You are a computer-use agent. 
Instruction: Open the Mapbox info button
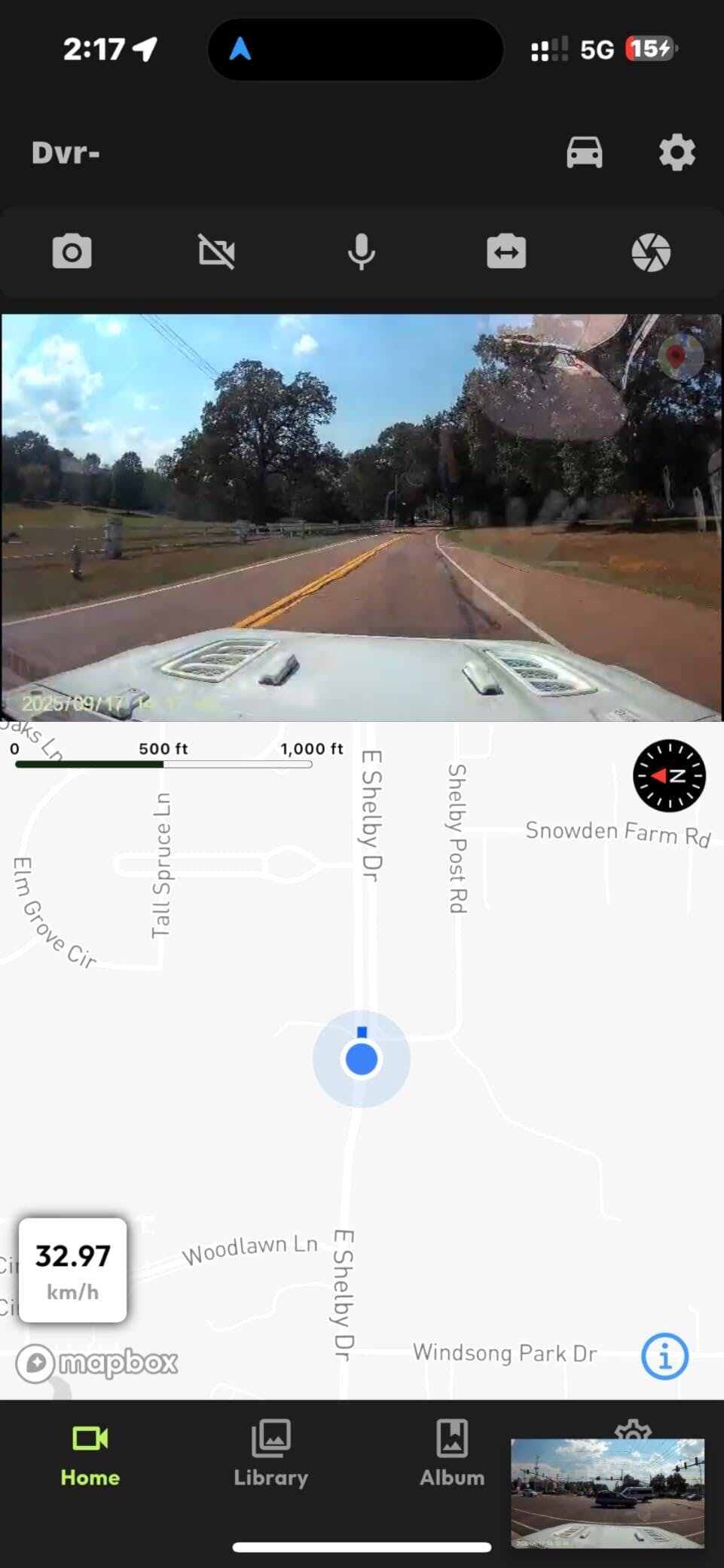point(664,1356)
